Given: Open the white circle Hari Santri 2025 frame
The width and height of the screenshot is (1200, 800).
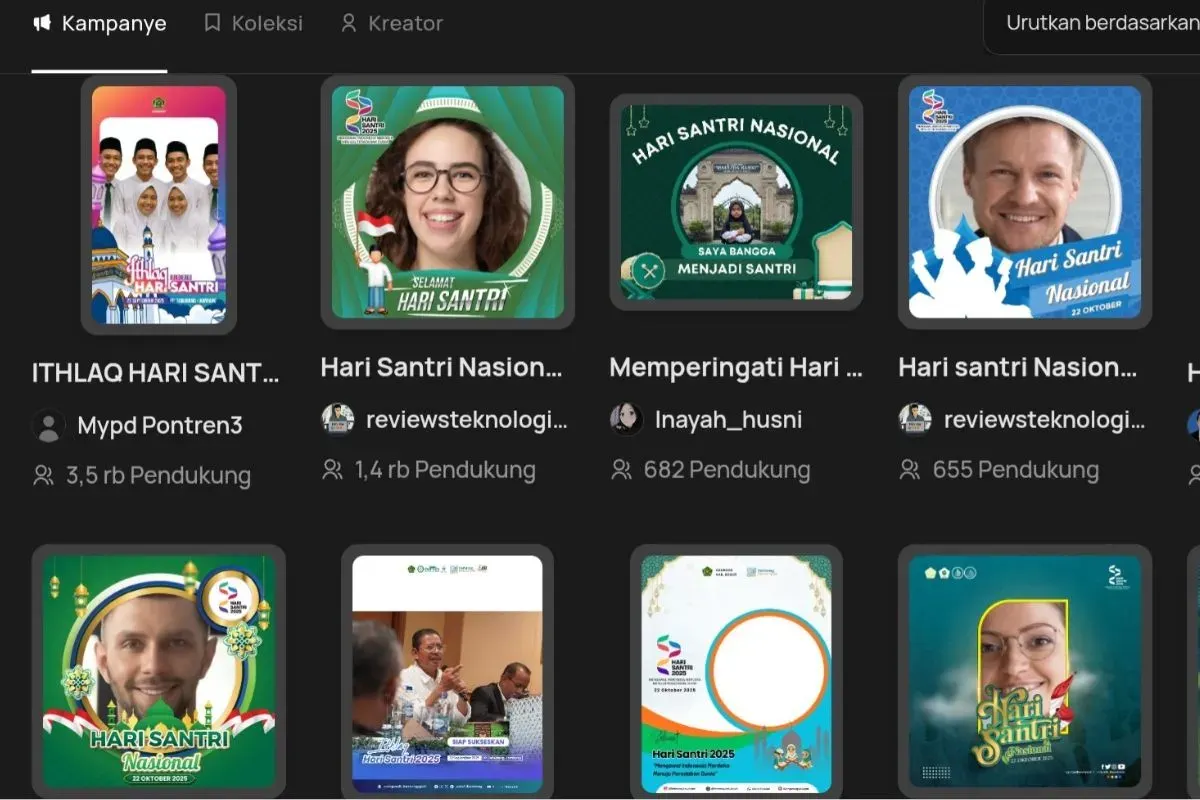Looking at the screenshot, I should click(736, 670).
